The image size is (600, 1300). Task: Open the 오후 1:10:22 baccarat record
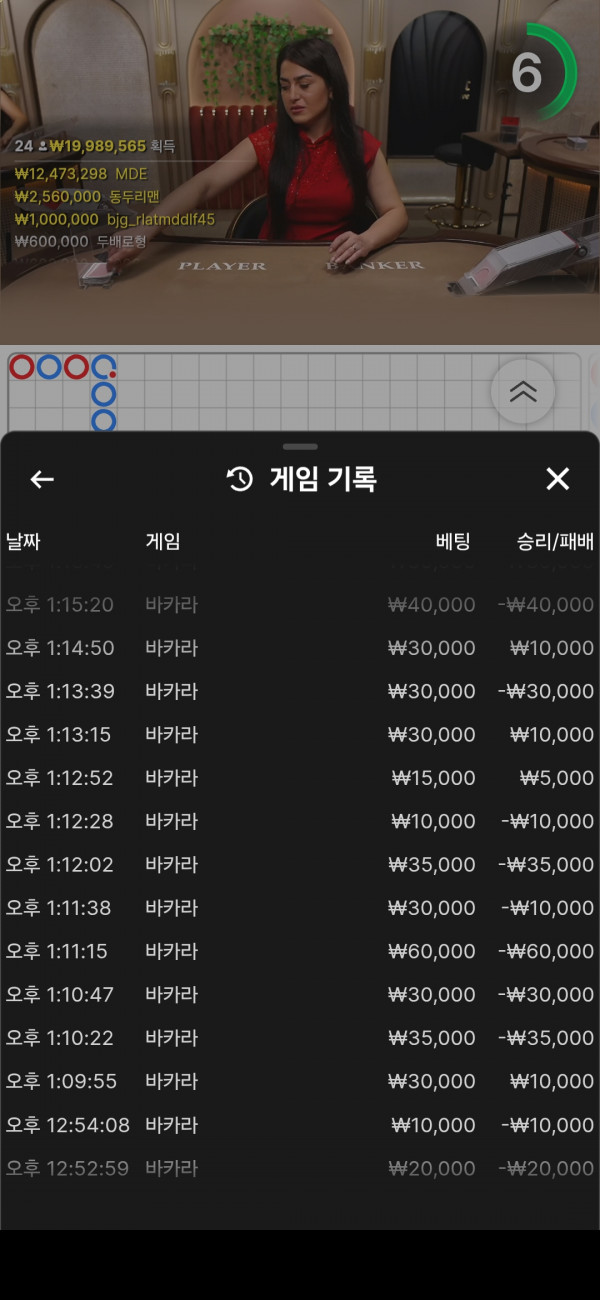[300, 1038]
